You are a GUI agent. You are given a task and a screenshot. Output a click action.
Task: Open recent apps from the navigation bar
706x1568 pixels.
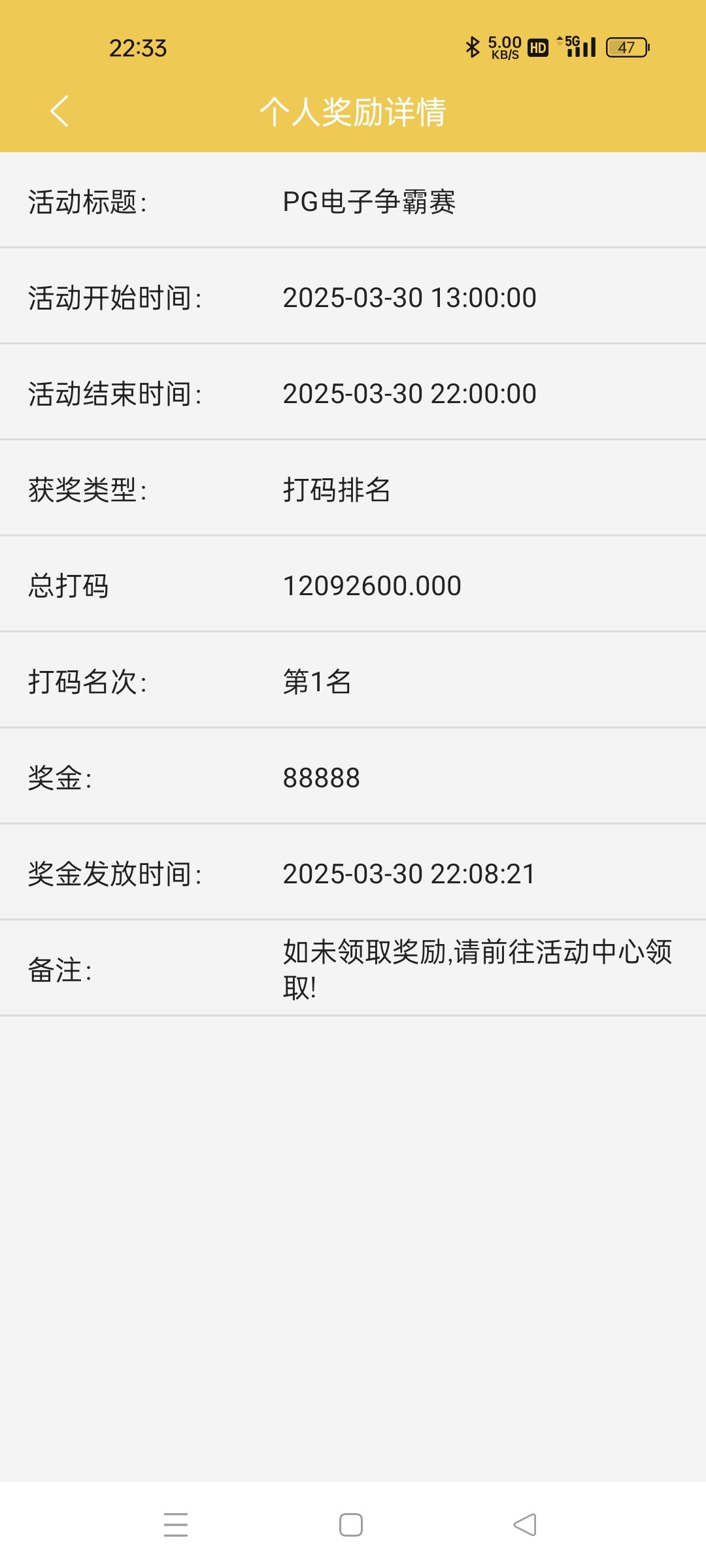point(176,1524)
